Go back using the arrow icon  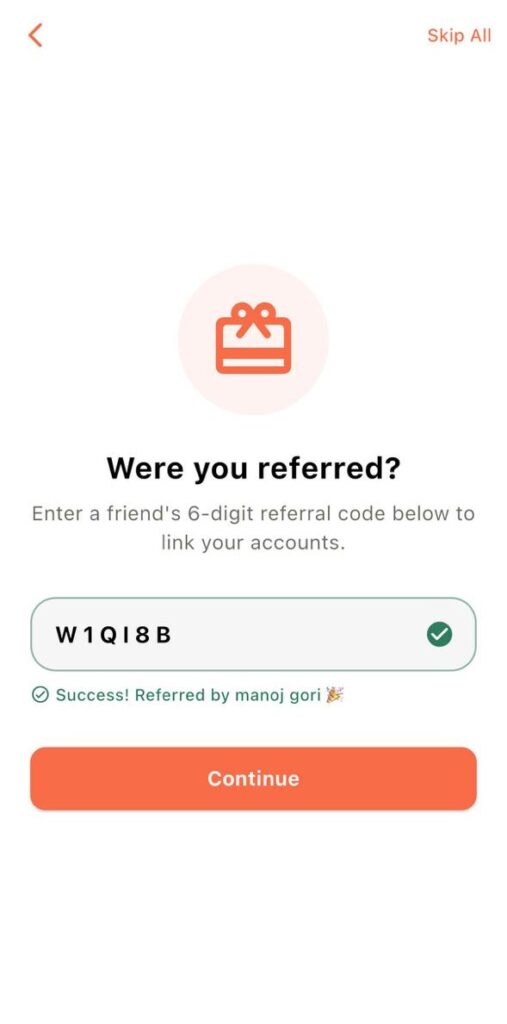coord(35,35)
